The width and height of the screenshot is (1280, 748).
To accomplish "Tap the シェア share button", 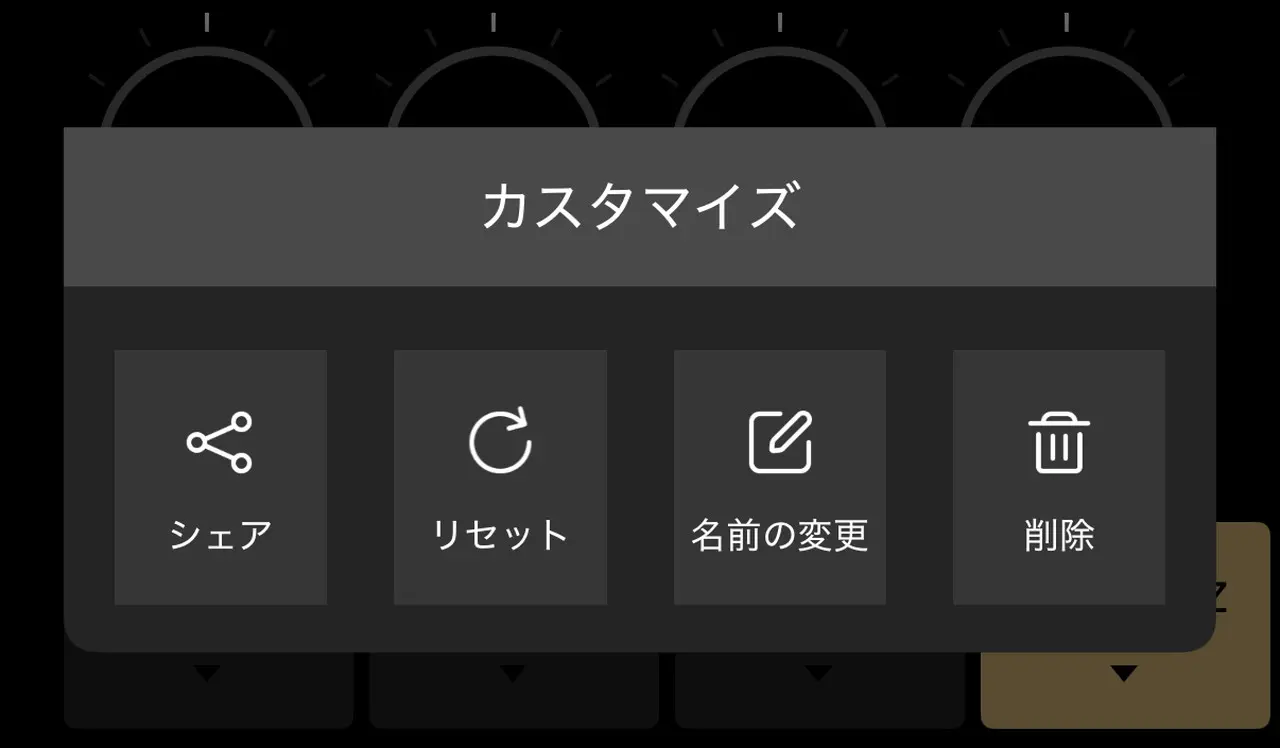I will (x=220, y=477).
